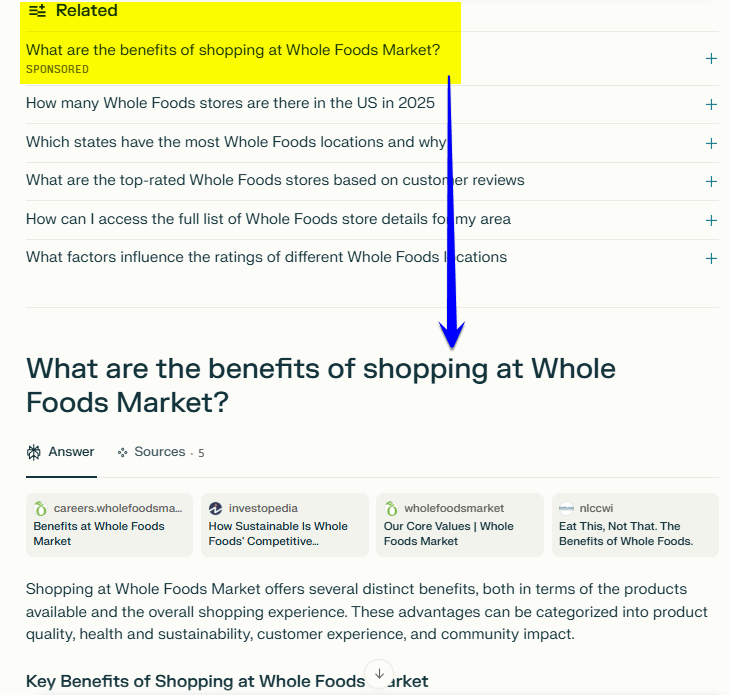Select the top-rated Whole Foods stores question
This screenshot has width=729, height=695.
pos(275,180)
